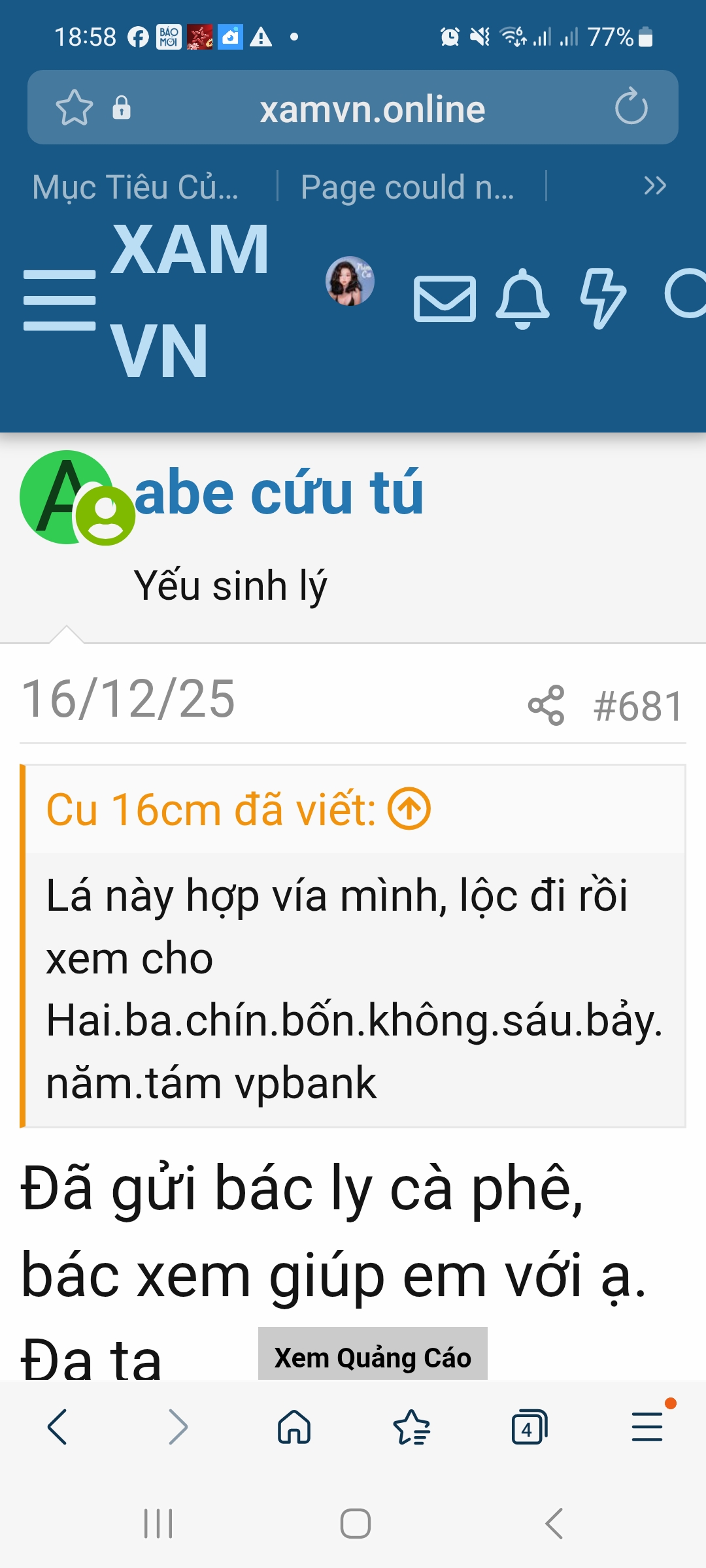Open the browser menu with three lines

[x=647, y=1427]
